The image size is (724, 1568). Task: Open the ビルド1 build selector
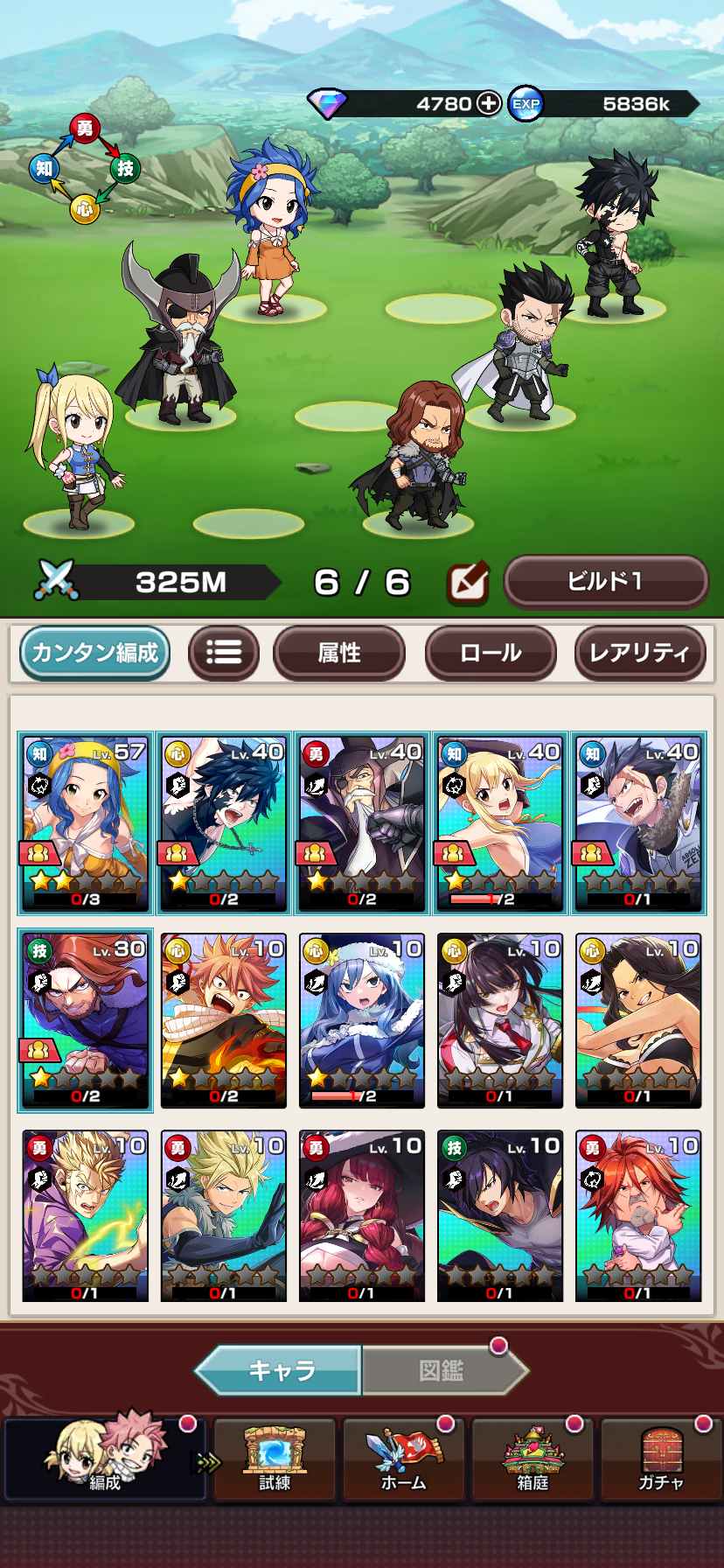tap(605, 581)
